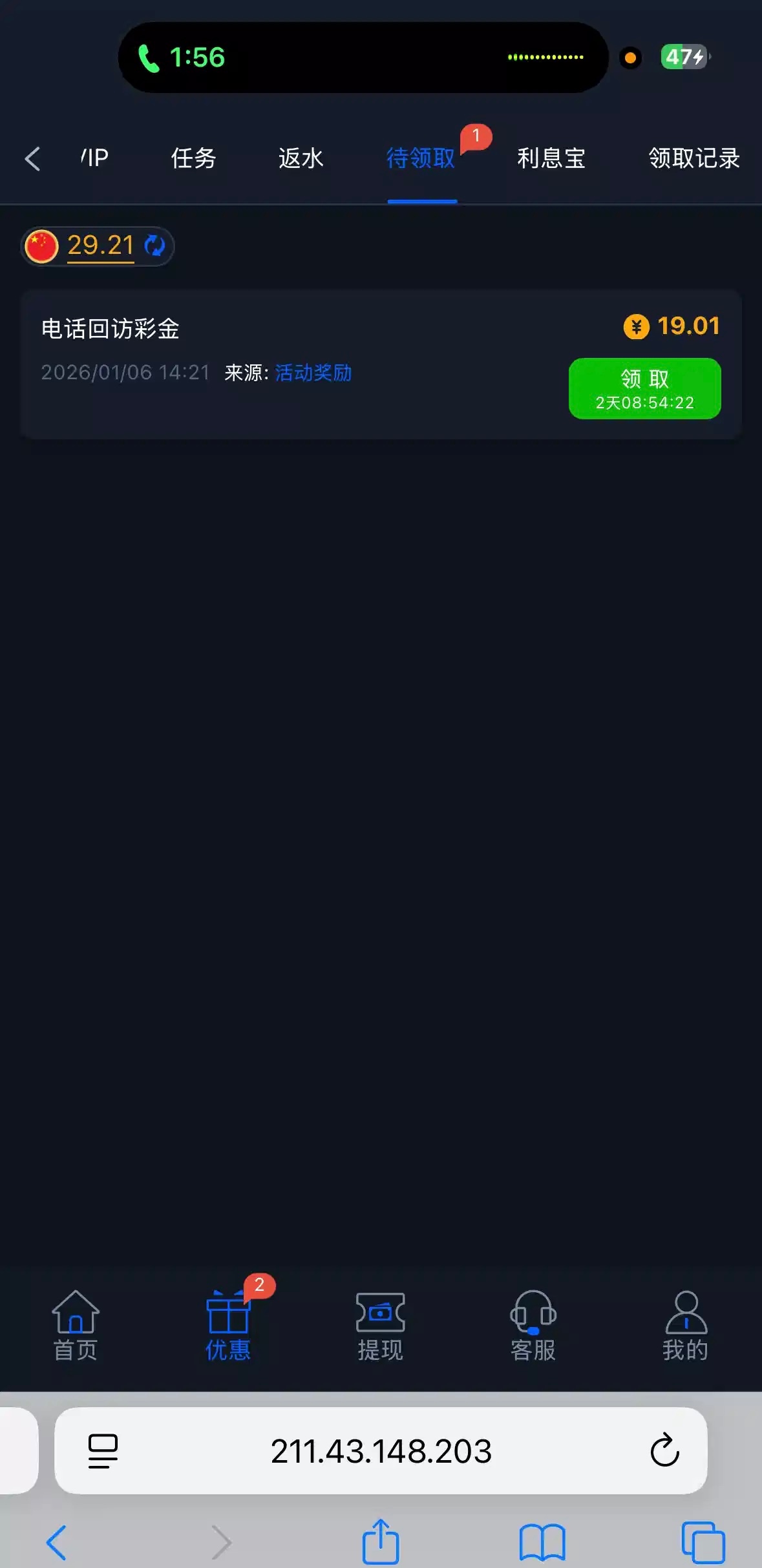Switch to the 任务 tab

193,158
